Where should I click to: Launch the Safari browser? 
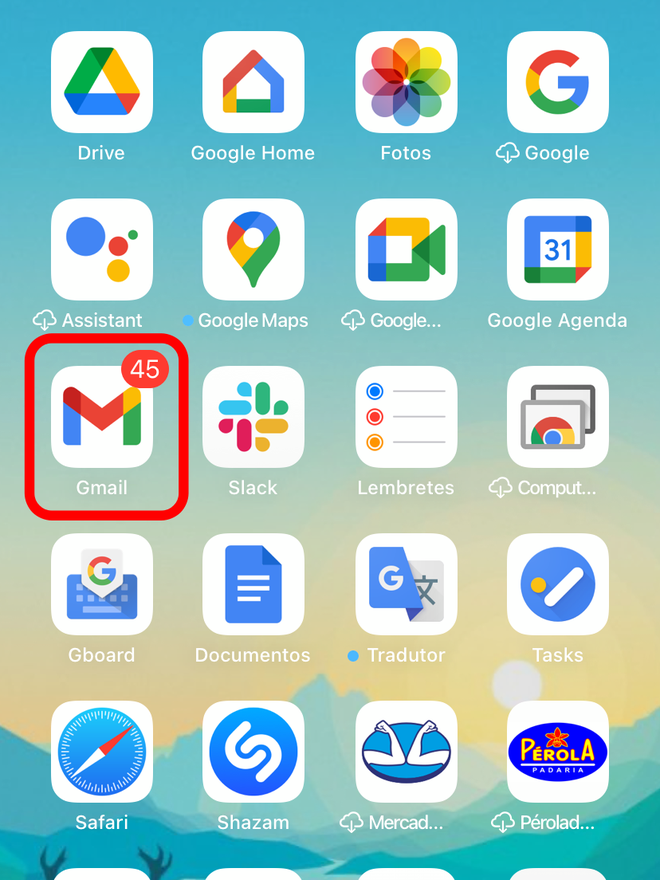coord(102,751)
